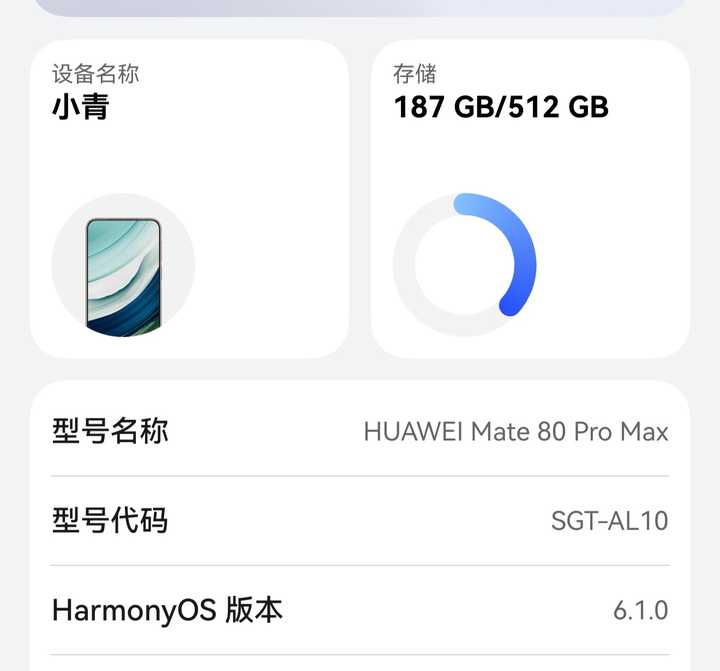Image resolution: width=720 pixels, height=671 pixels.
Task: Open the 设备名称 card named 小青
Action: (x=189, y=199)
